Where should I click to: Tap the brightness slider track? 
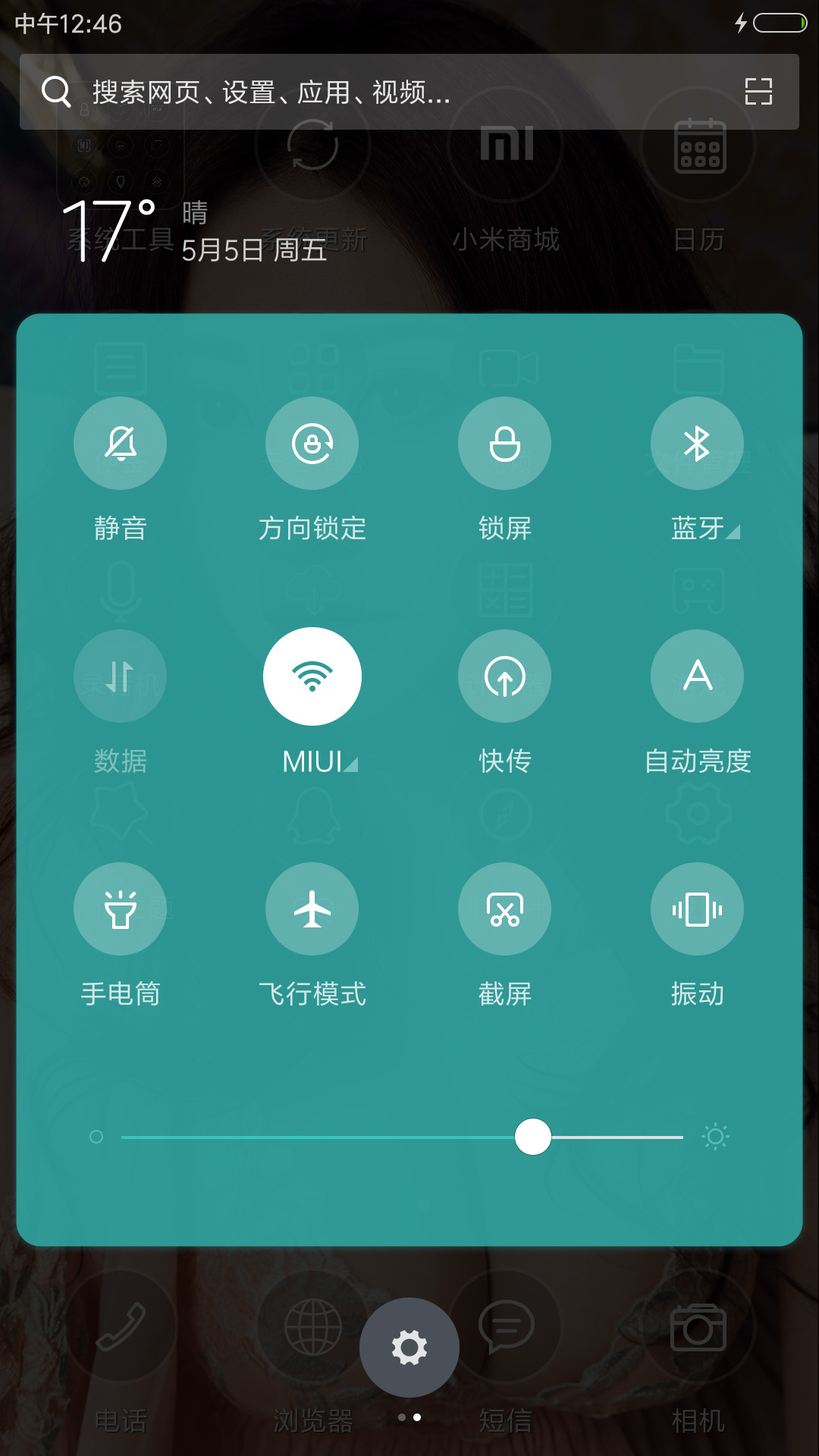pos(402,1137)
